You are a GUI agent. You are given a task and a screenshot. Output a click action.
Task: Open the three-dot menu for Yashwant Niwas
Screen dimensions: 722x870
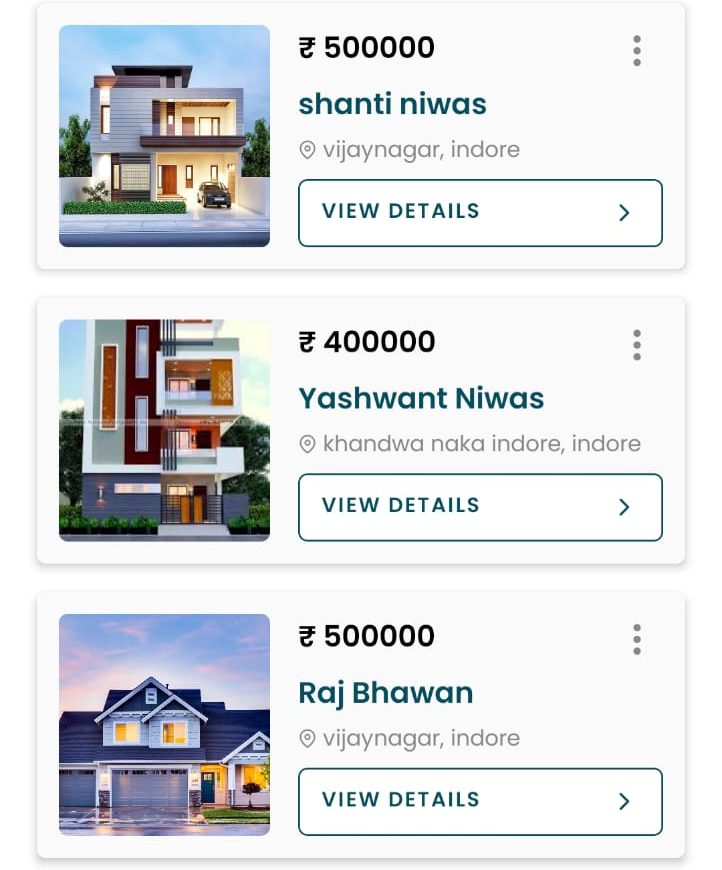click(x=637, y=345)
